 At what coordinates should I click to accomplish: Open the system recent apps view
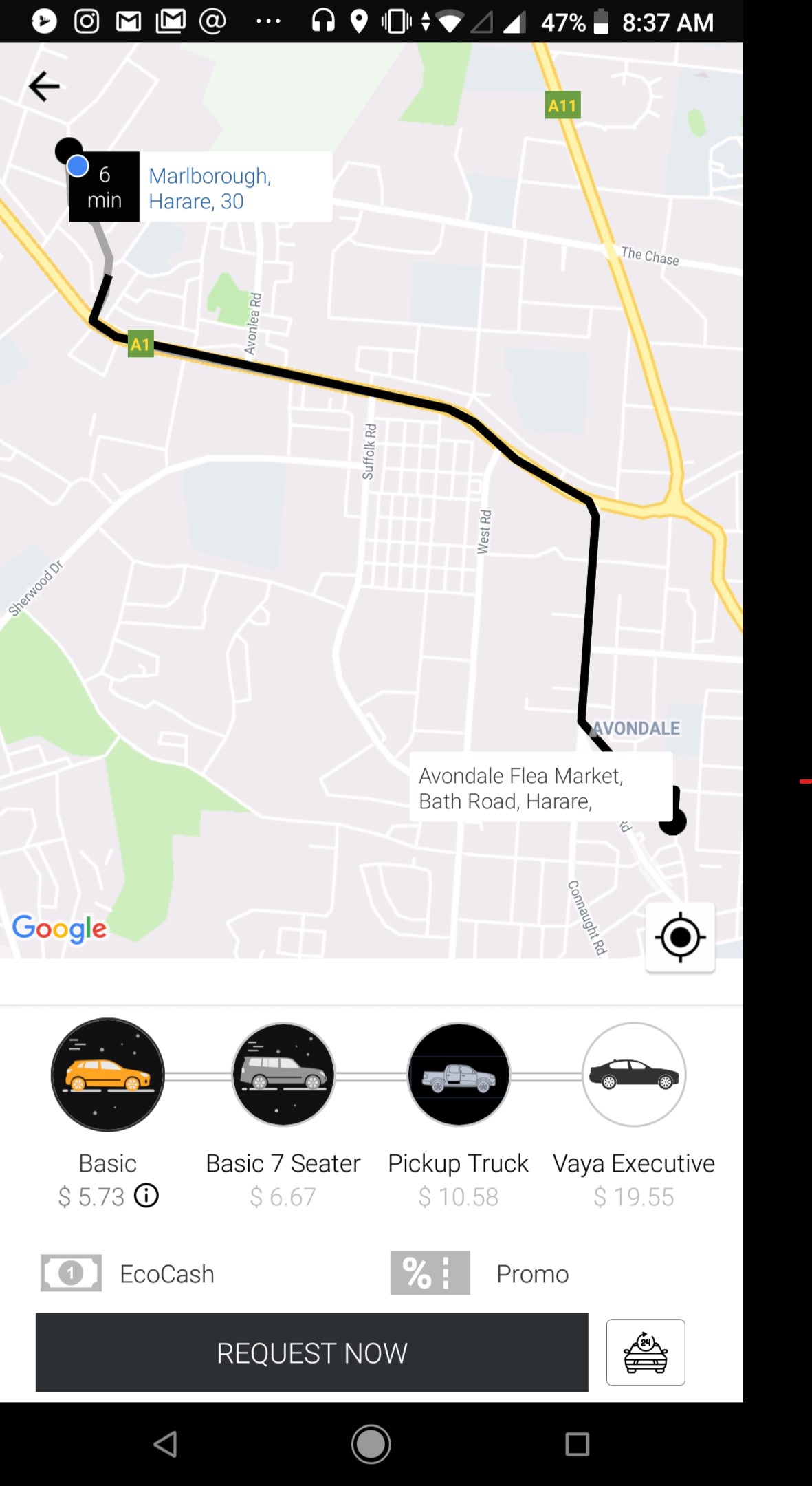coord(577,1443)
